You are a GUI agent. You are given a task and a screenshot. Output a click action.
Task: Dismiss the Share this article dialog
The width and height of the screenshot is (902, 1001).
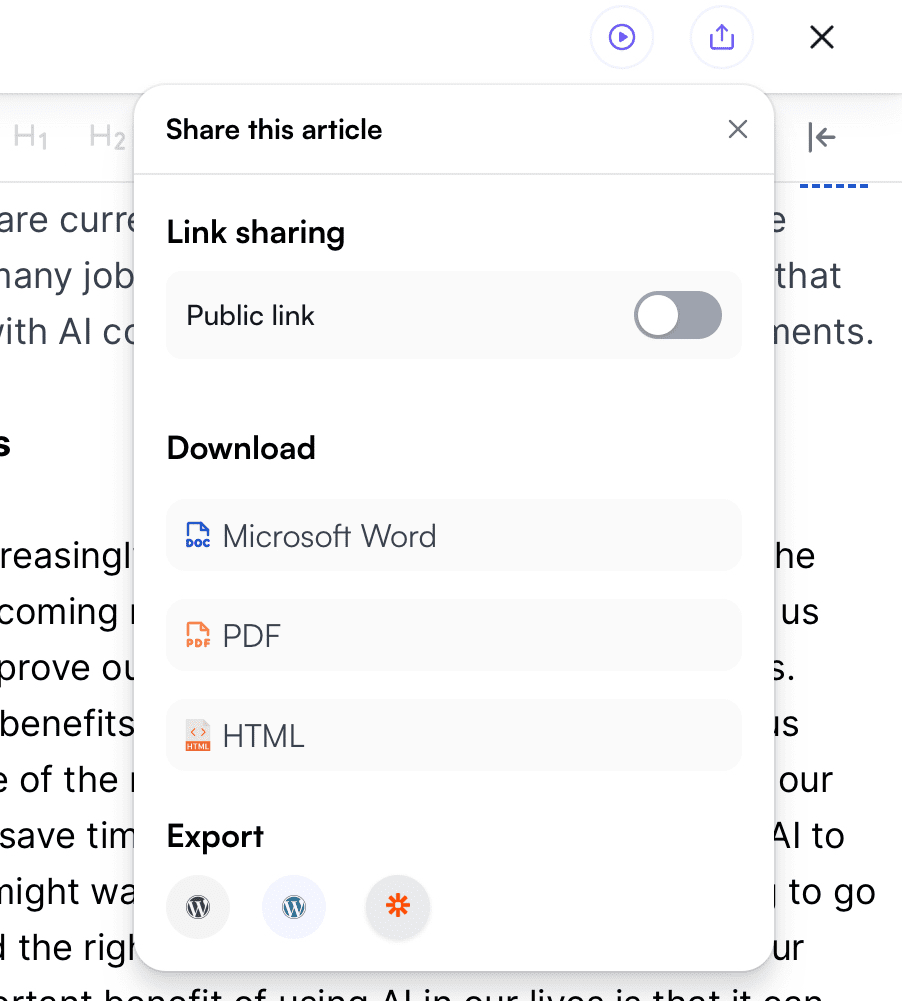738,129
